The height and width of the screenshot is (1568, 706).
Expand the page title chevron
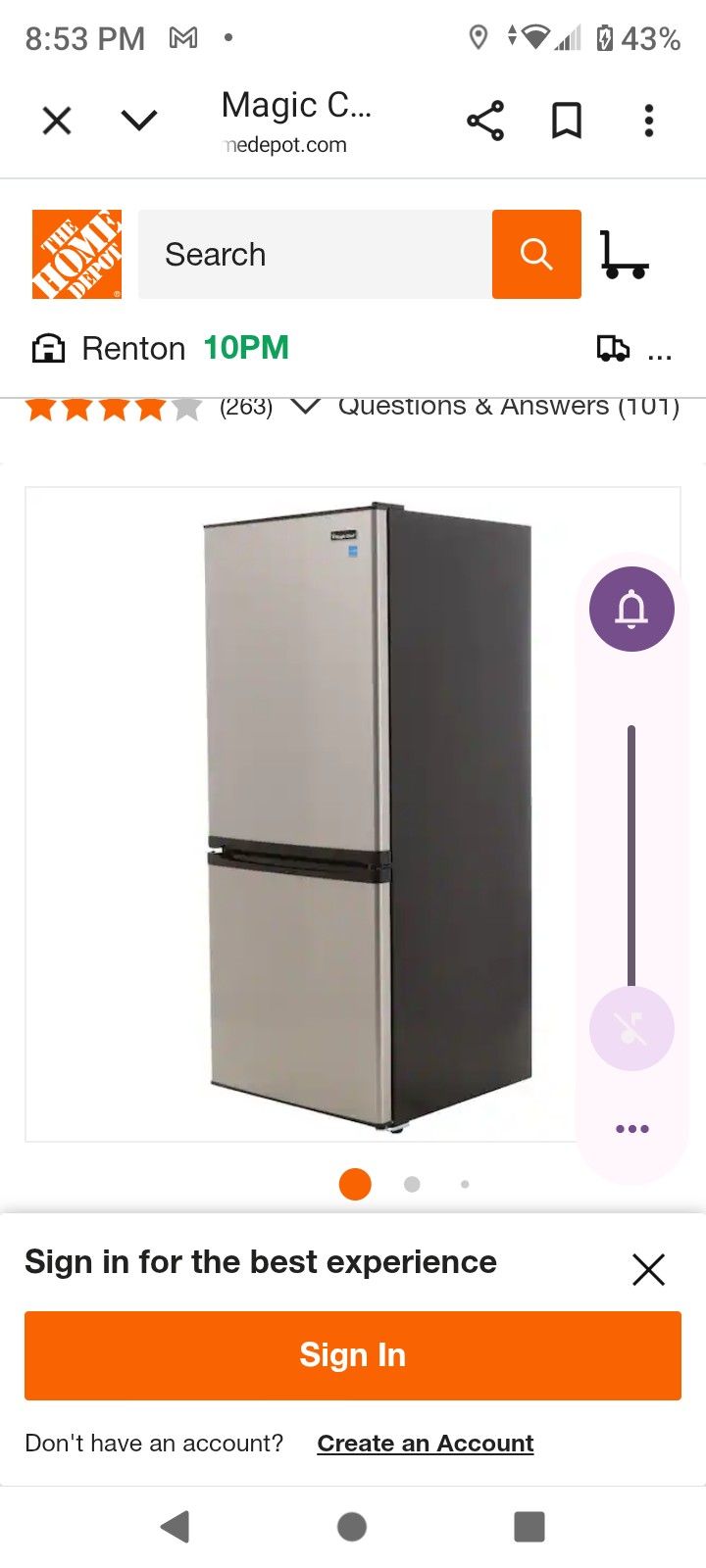[139, 120]
